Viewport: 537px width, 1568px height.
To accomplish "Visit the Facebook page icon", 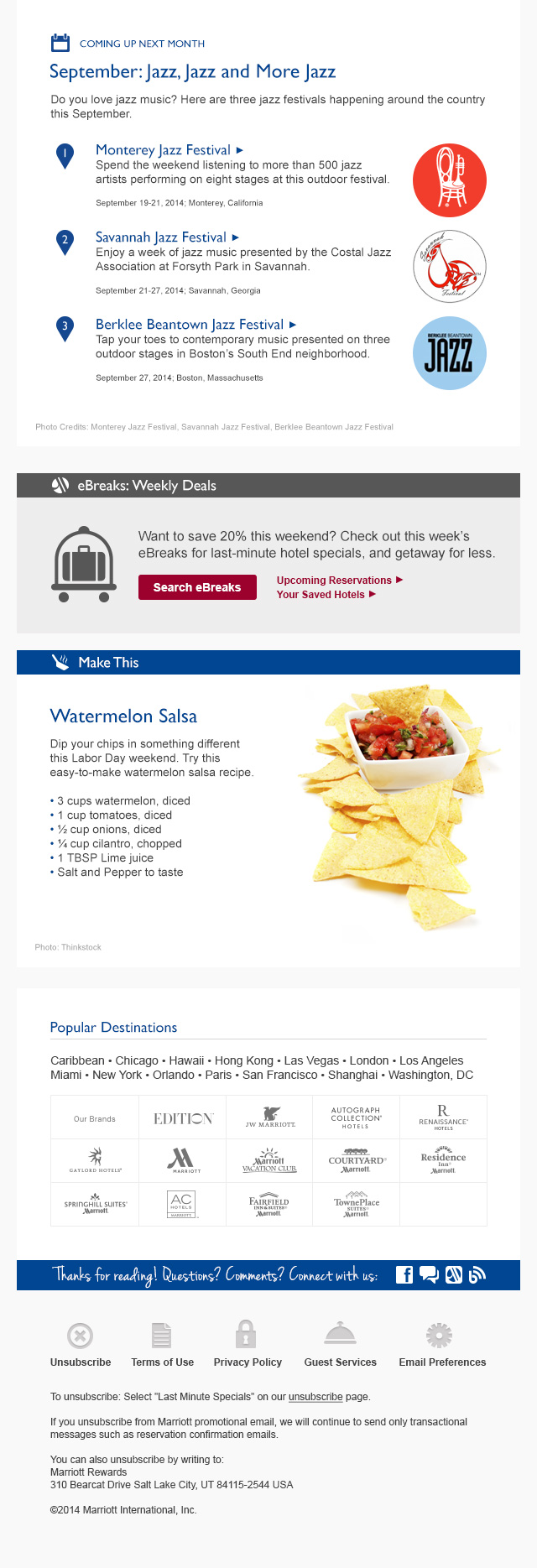I will 404,1275.
